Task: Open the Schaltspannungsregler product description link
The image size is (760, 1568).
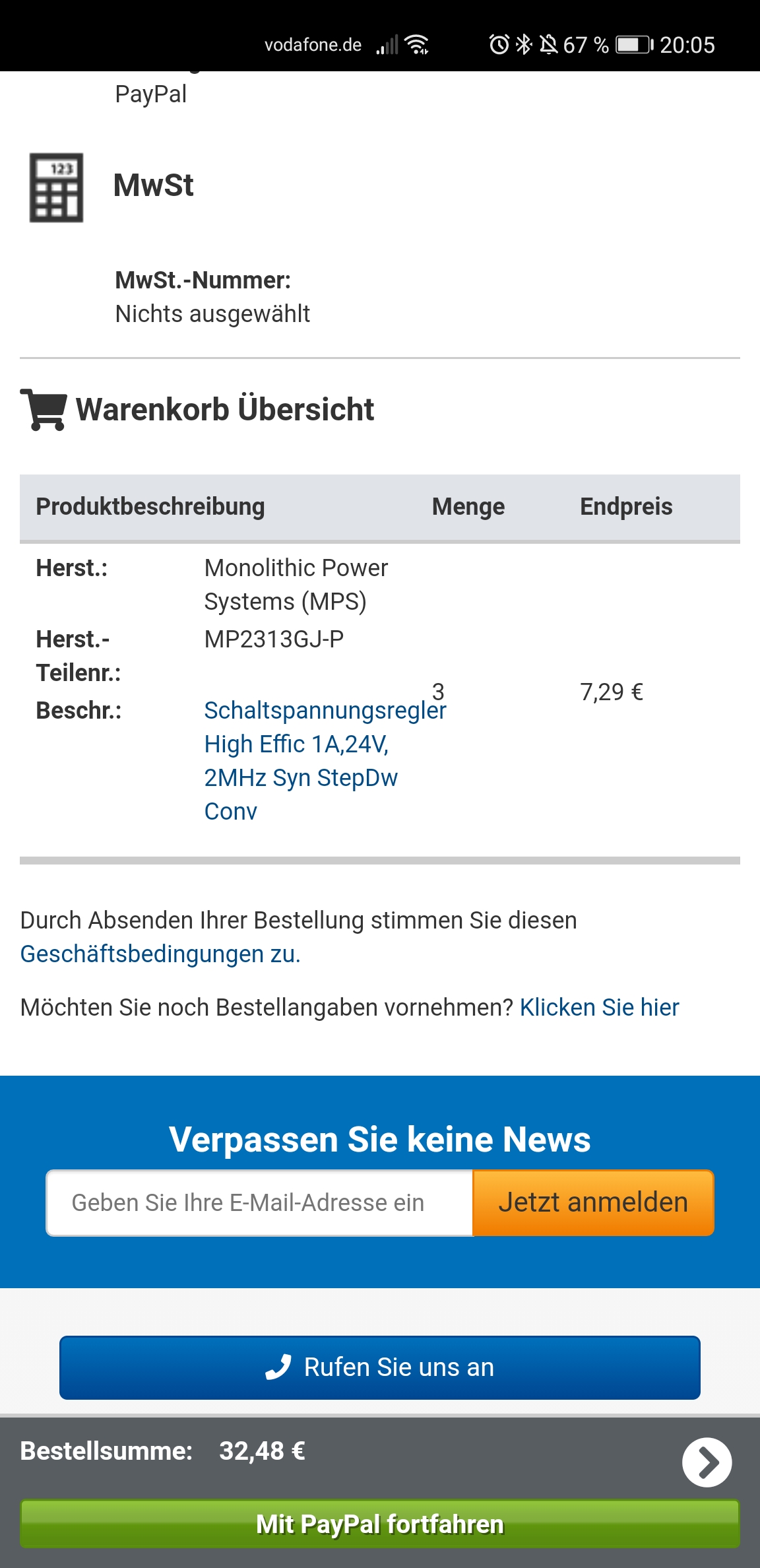Action: pyautogui.click(x=325, y=760)
